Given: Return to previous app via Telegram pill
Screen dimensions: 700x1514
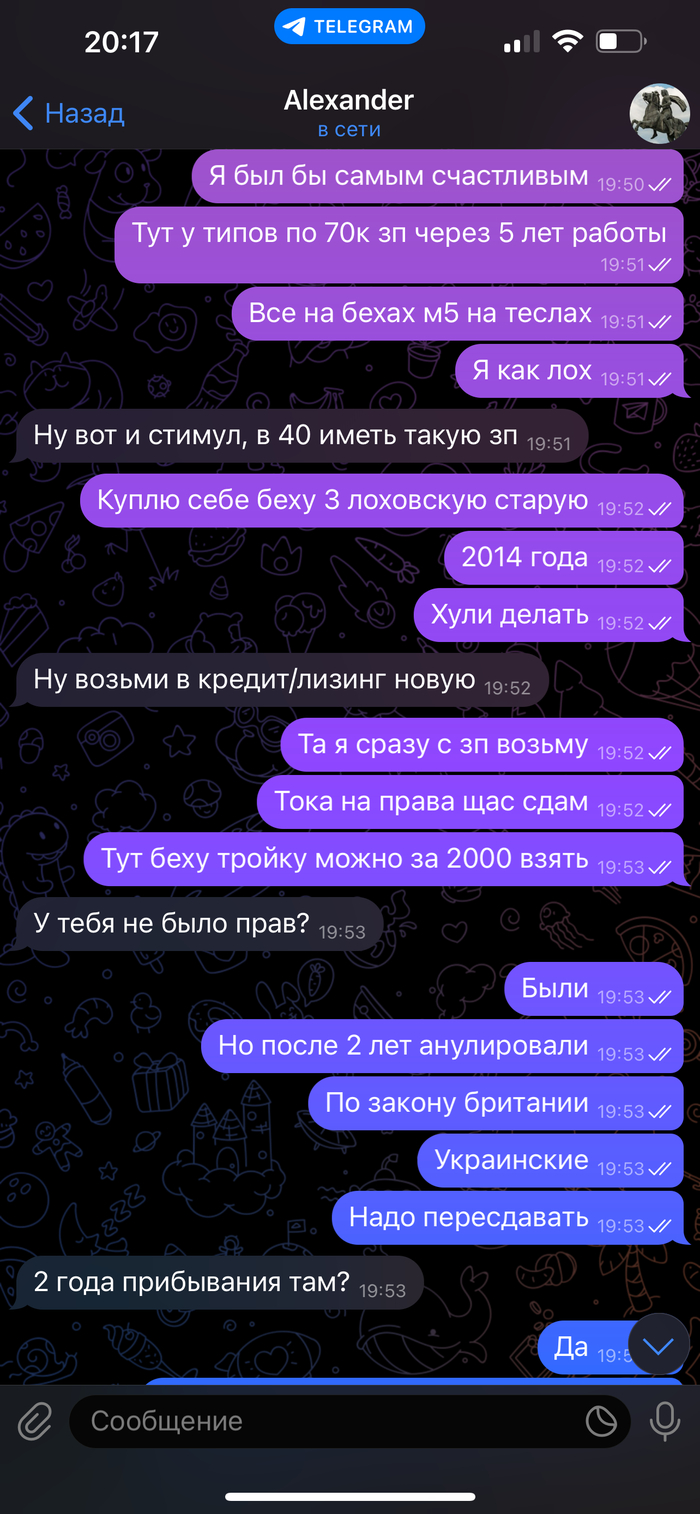Looking at the screenshot, I should [349, 27].
